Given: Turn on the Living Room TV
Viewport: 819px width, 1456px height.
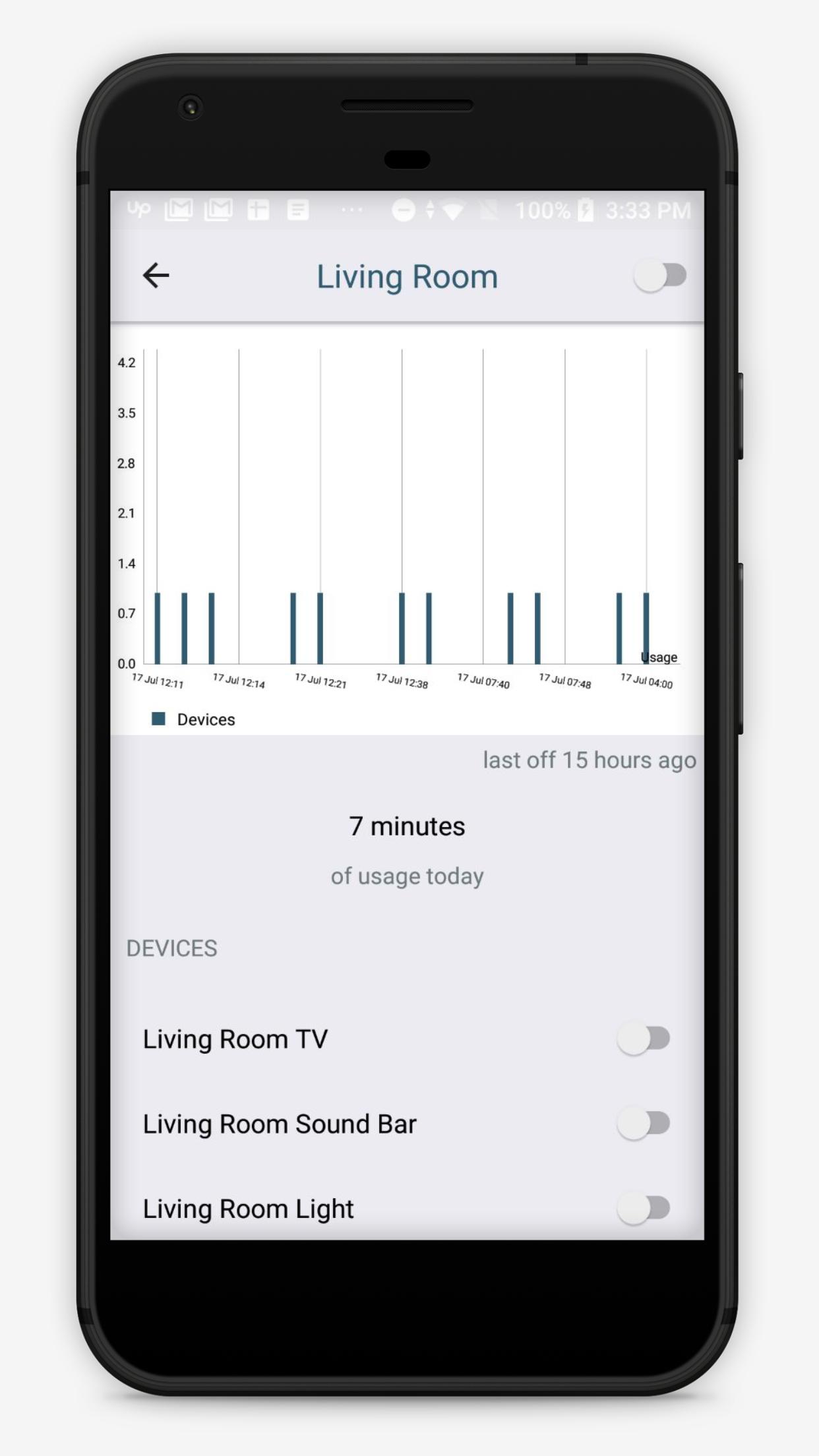Looking at the screenshot, I should tap(644, 1039).
